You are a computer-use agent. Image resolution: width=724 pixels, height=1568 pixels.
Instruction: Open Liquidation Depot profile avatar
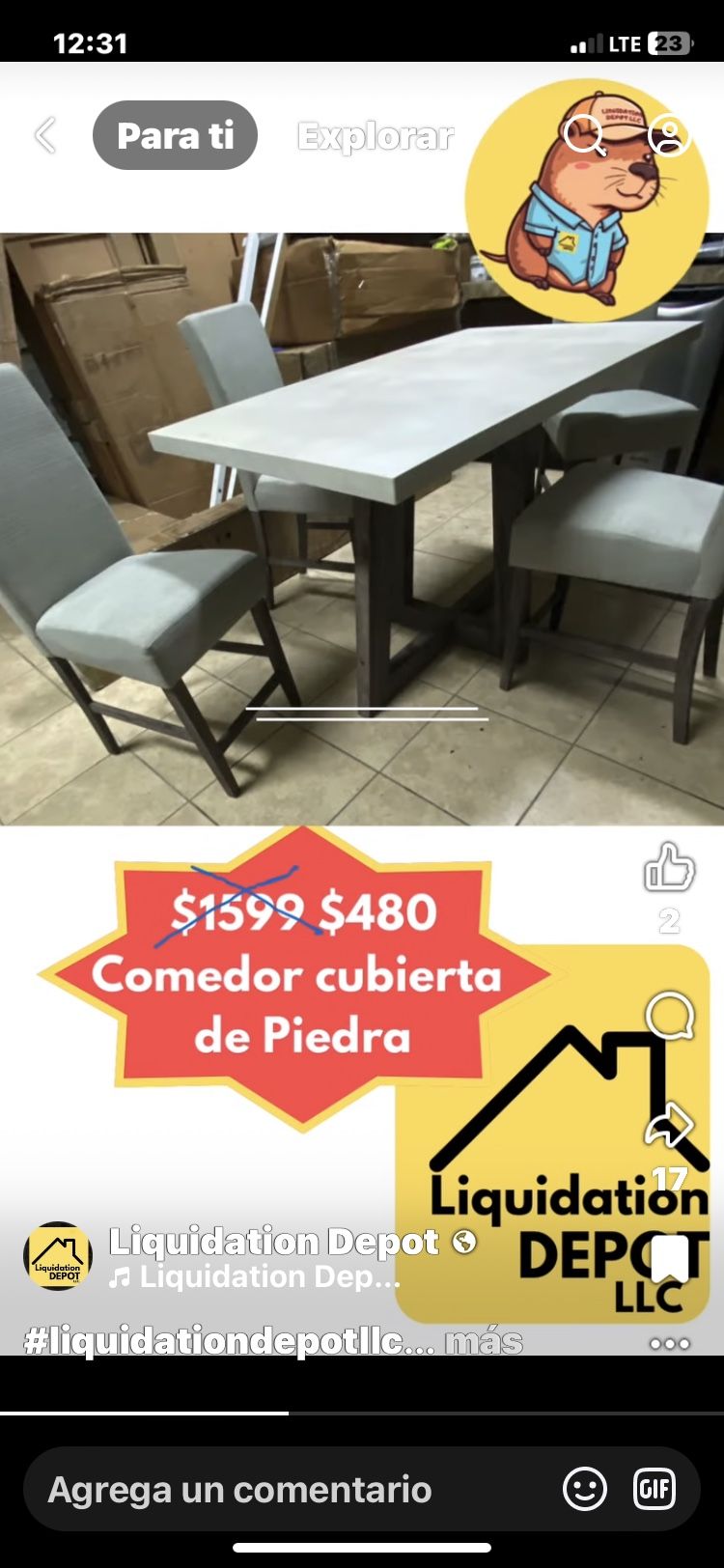(x=58, y=1256)
